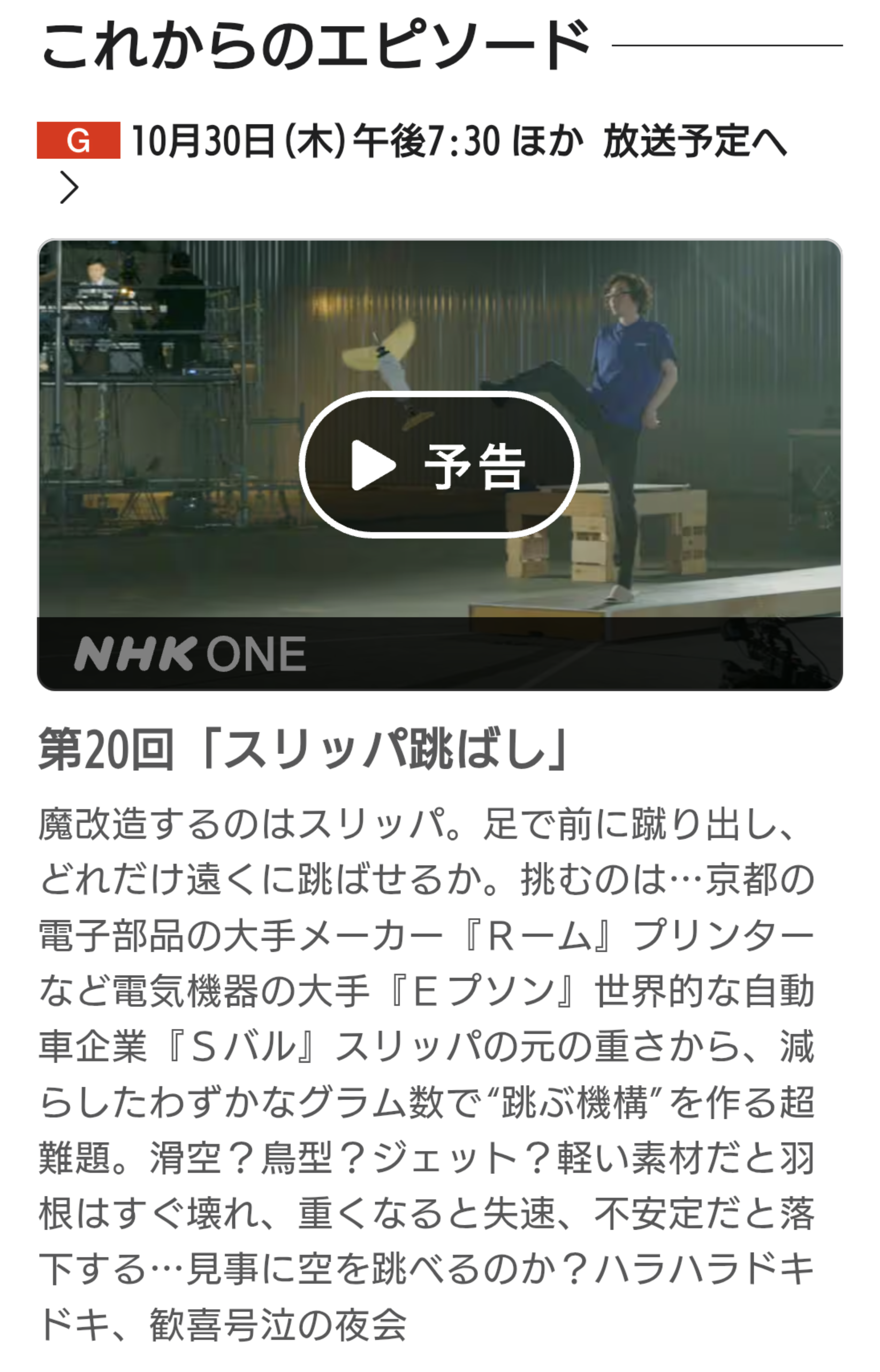Image resolution: width=880 pixels, height=1372 pixels.
Task: Open the 放送予定へ broadcast schedule link
Action: point(694,141)
